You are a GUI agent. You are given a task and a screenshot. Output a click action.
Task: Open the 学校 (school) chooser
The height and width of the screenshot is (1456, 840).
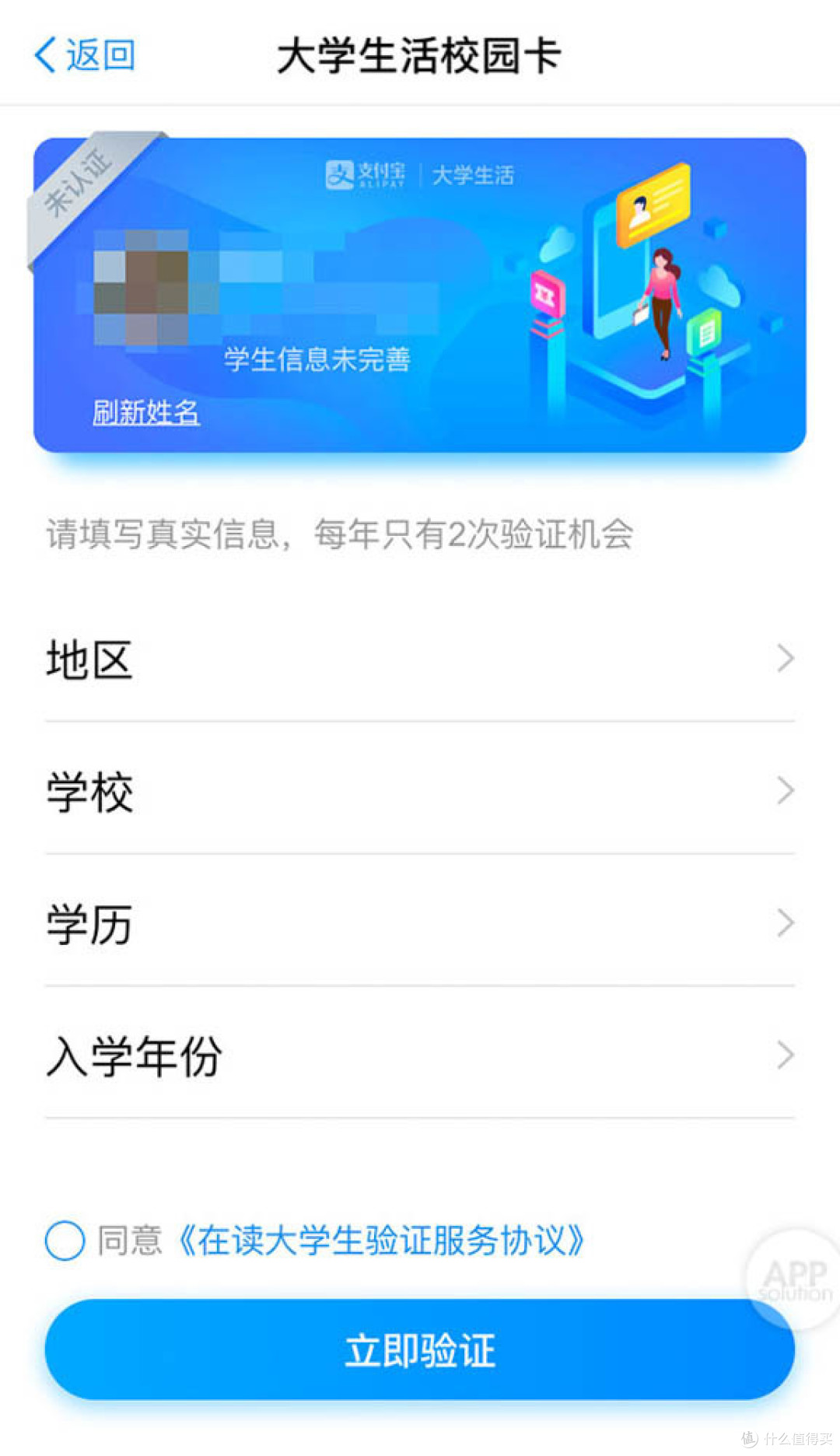coord(420,792)
